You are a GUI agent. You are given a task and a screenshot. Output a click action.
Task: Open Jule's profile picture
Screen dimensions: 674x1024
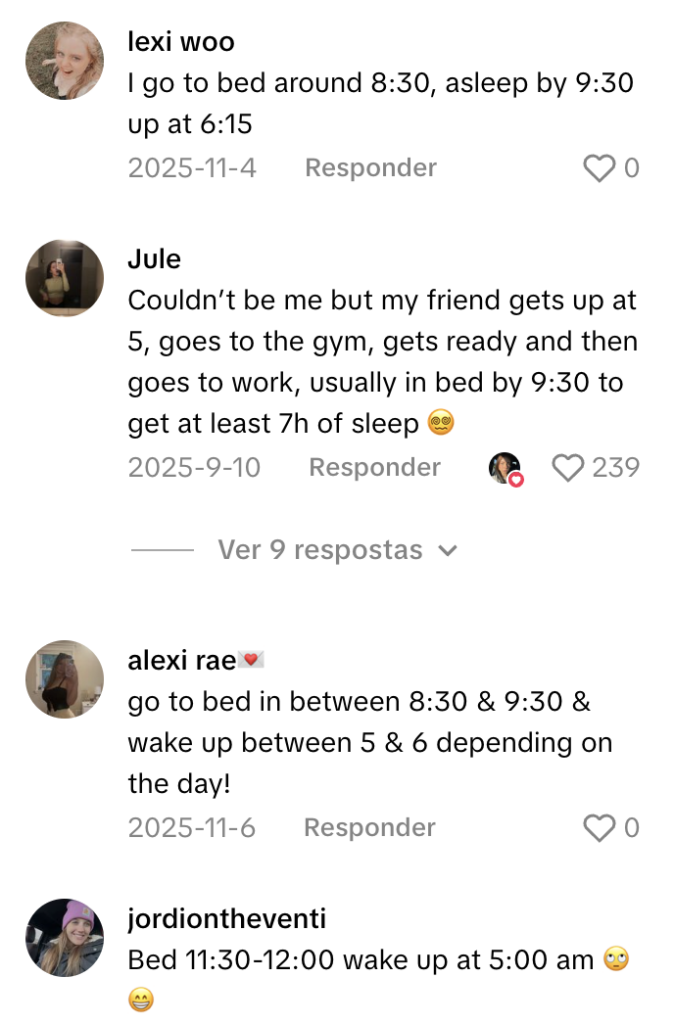point(64,279)
